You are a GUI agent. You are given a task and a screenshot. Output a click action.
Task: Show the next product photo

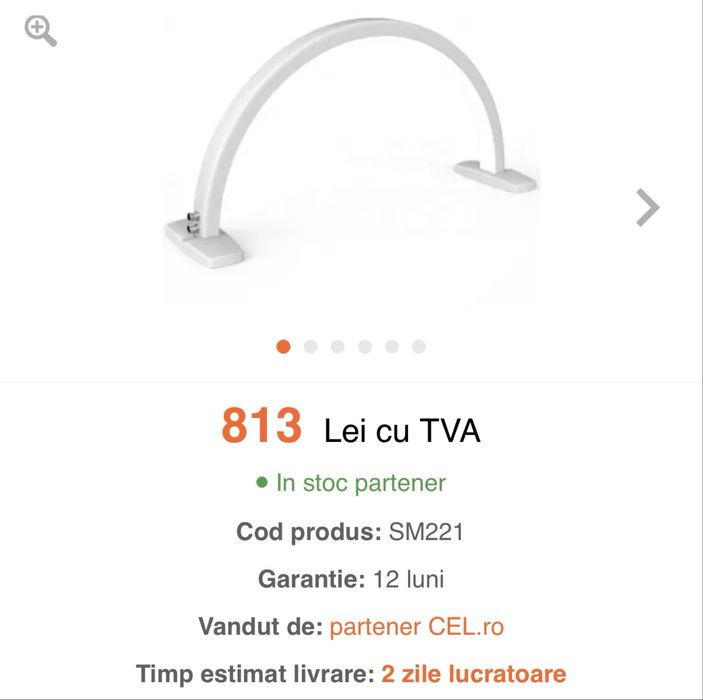(648, 208)
